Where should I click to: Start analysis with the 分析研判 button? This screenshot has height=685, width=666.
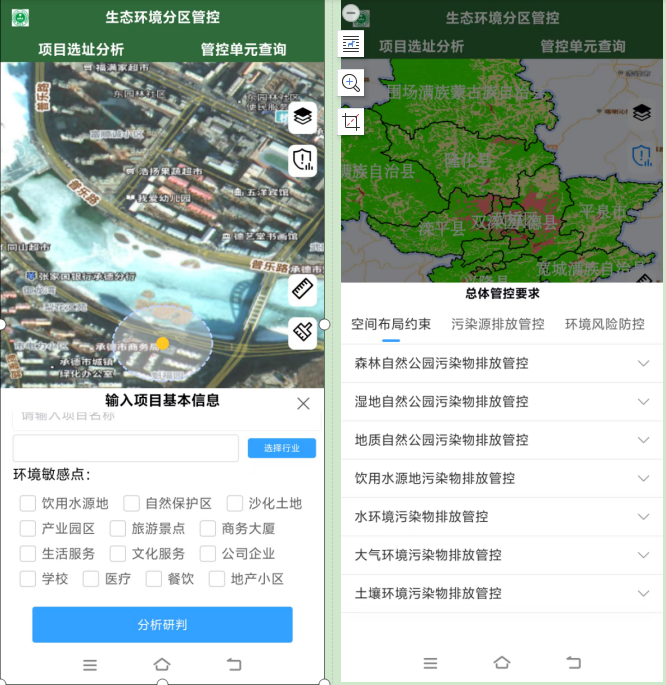pos(162,624)
